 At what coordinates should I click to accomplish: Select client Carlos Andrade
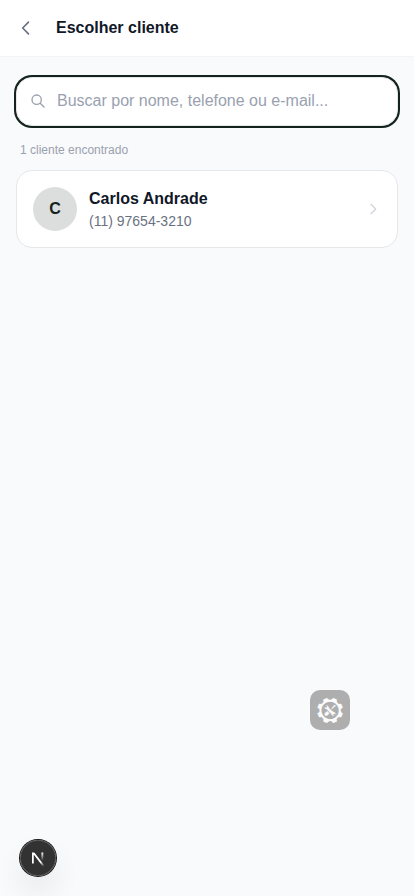pyautogui.click(x=207, y=209)
